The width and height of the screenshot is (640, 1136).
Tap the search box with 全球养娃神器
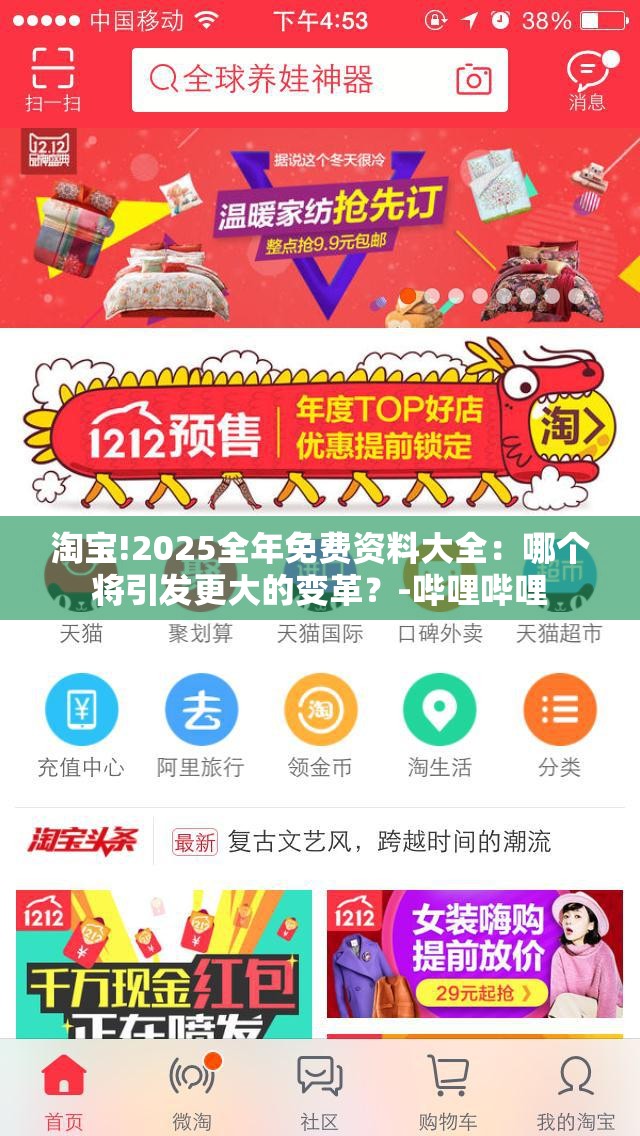(320, 80)
